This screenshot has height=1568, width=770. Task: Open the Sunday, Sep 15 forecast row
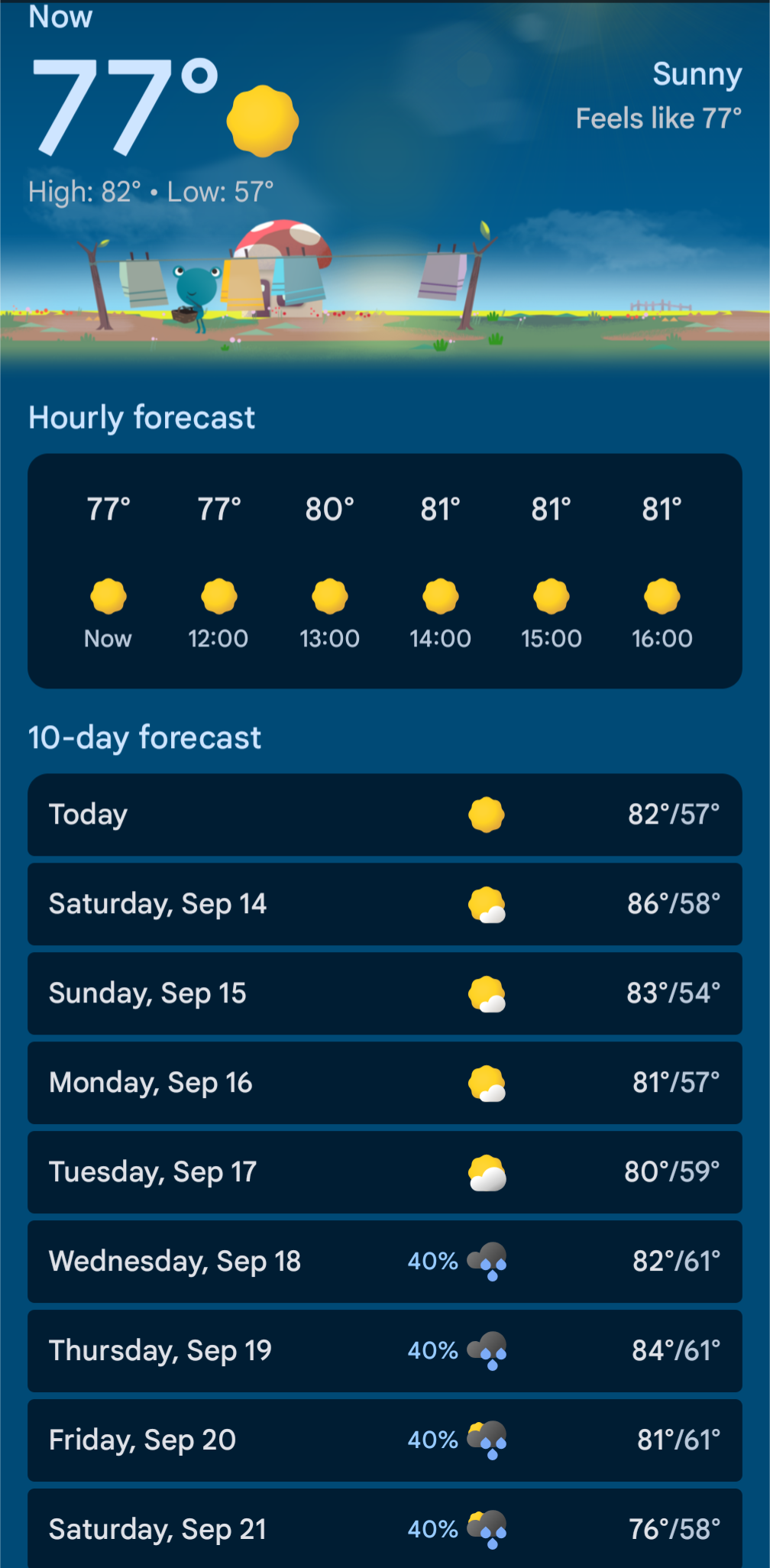point(385,993)
